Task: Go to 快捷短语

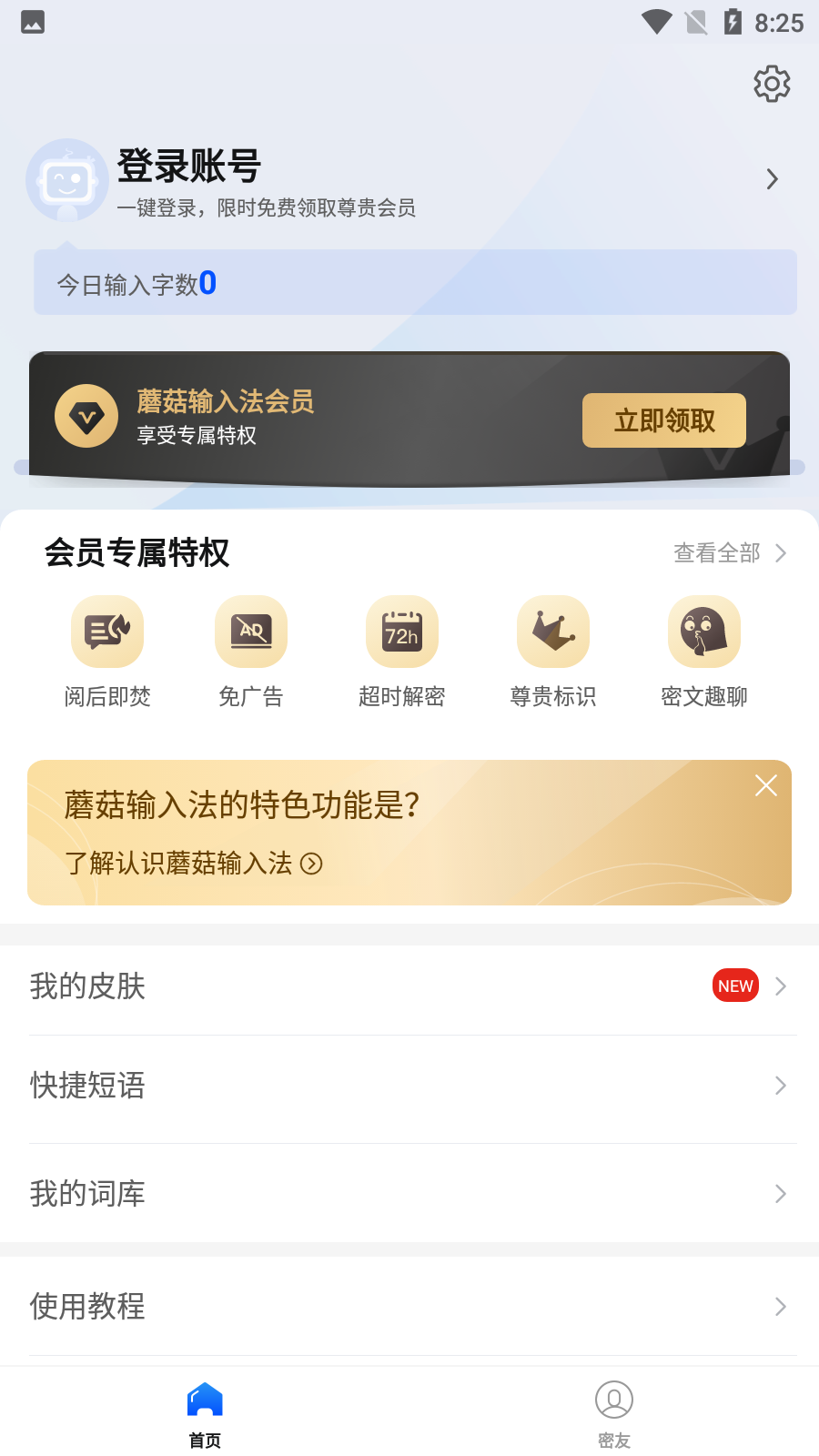Action: (409, 1086)
